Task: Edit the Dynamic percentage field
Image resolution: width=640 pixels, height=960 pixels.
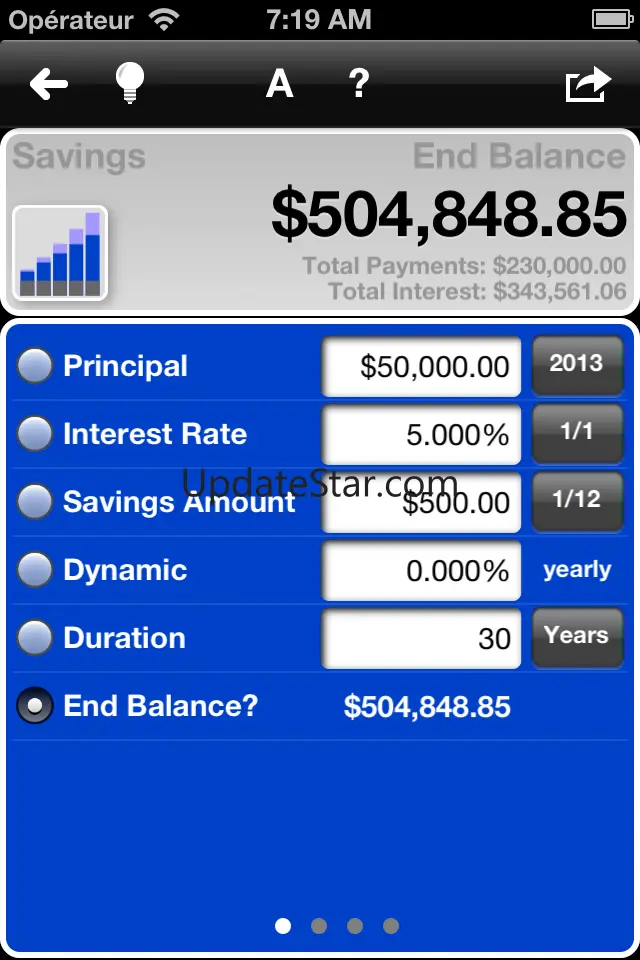Action: [421, 571]
